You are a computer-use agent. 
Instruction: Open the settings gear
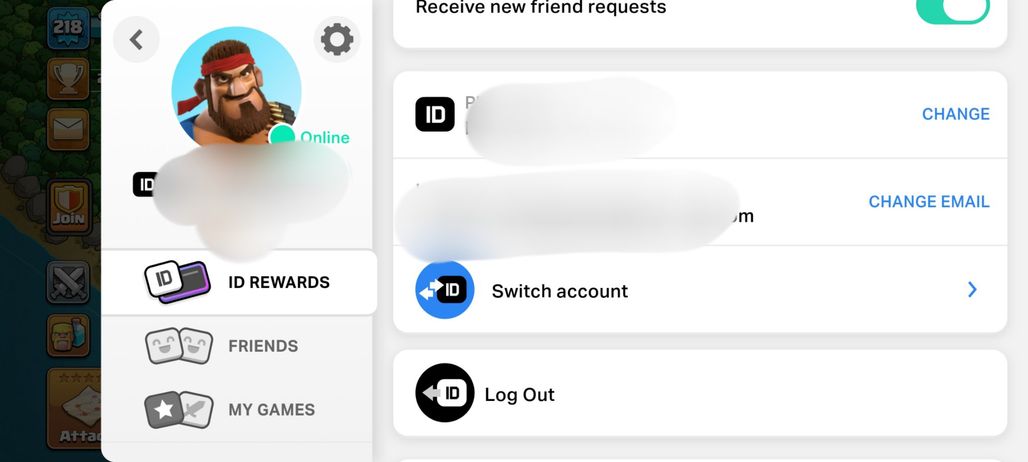point(336,40)
